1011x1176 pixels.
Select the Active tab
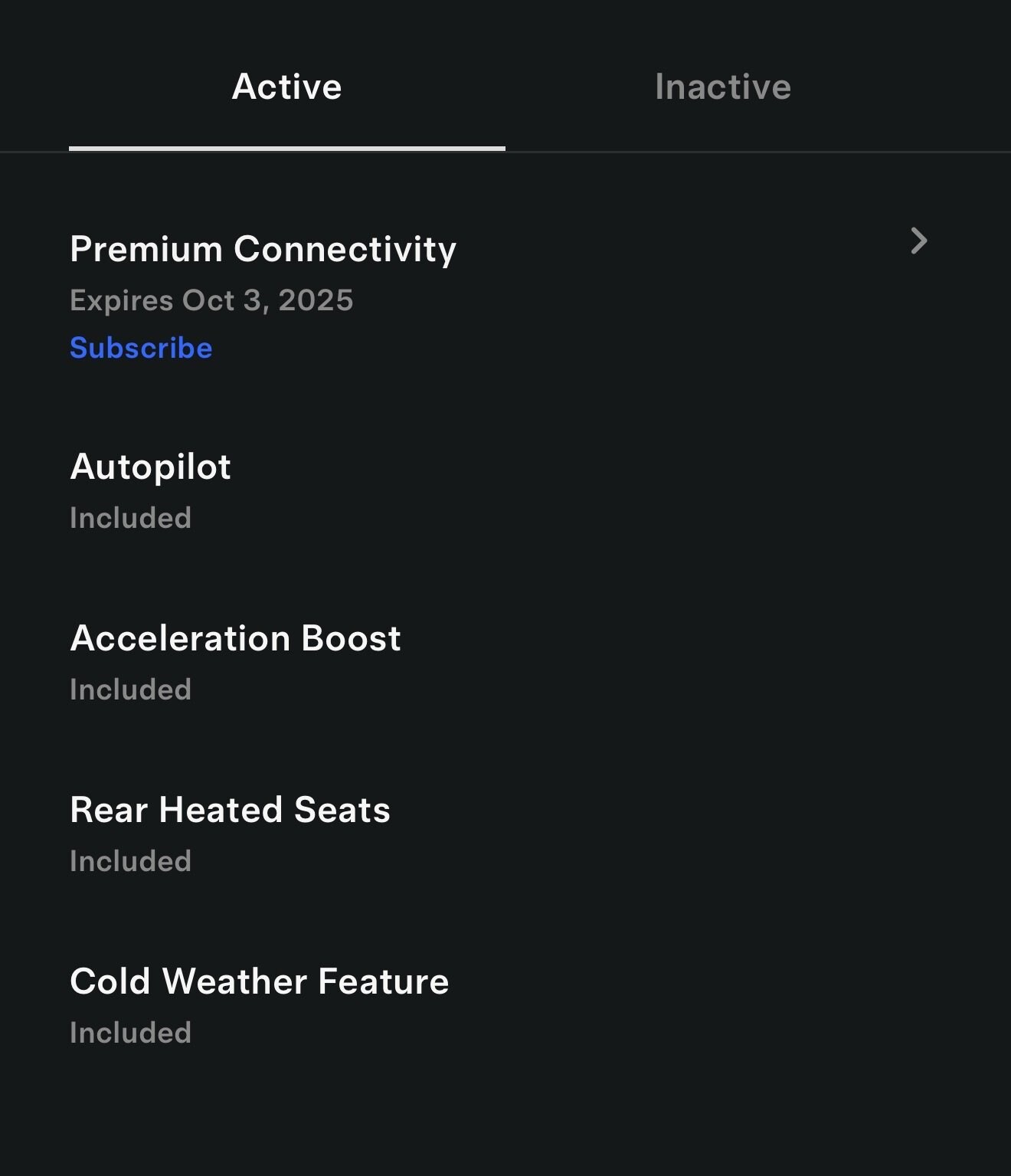(x=286, y=87)
